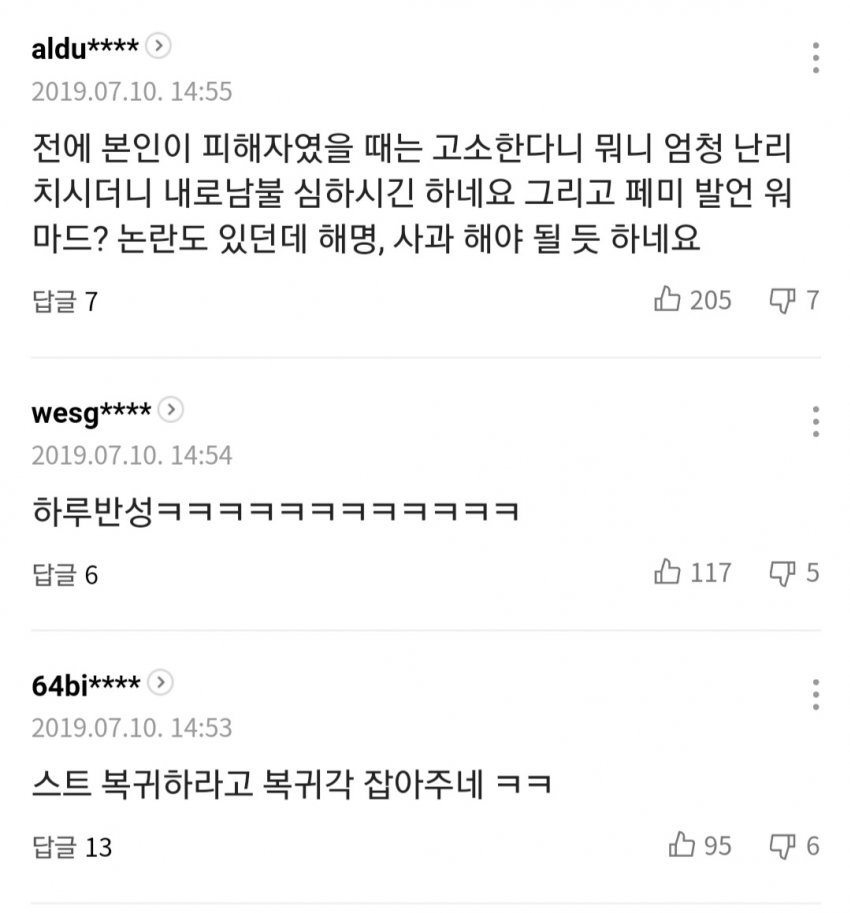View 6 replies to wesg**** comment
Image resolution: width=850 pixels, height=913 pixels.
(x=64, y=575)
